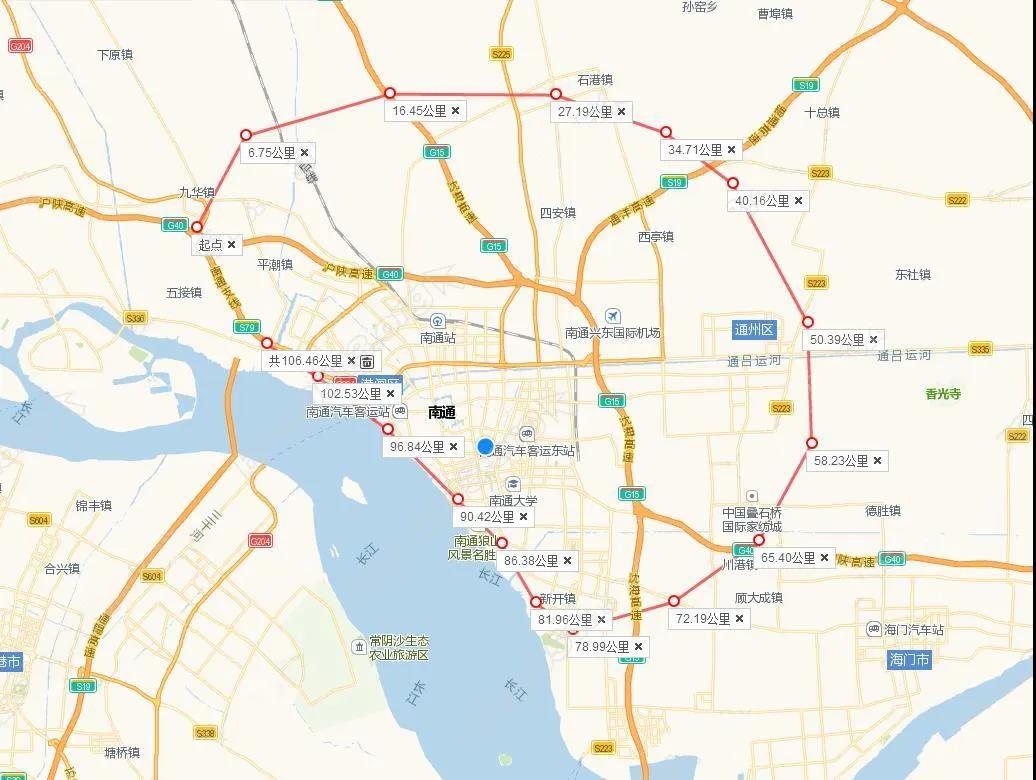Remove the 81.96公里 measurement point

pyautogui.click(x=602, y=620)
